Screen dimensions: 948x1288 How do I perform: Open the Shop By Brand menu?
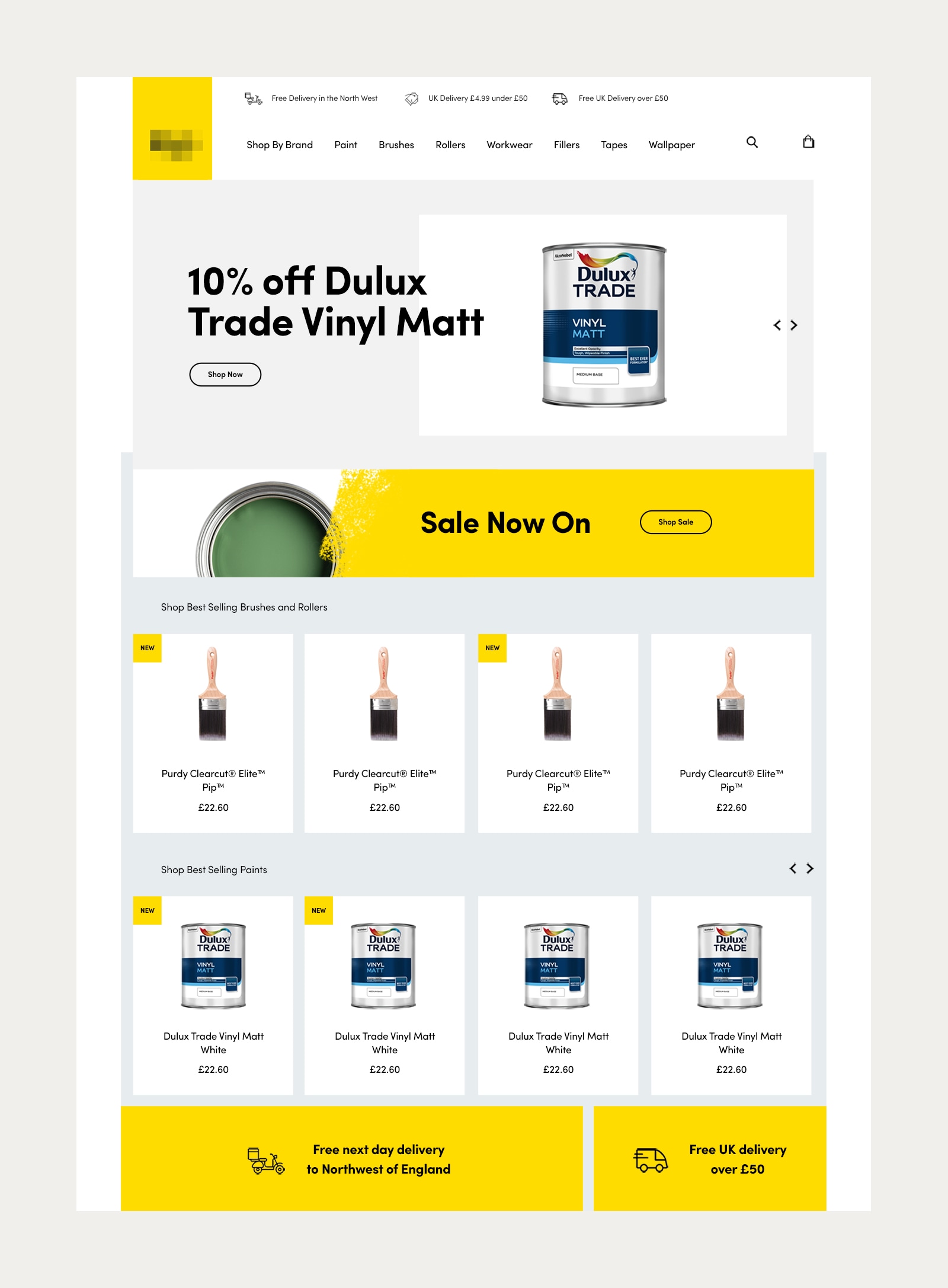click(x=280, y=145)
